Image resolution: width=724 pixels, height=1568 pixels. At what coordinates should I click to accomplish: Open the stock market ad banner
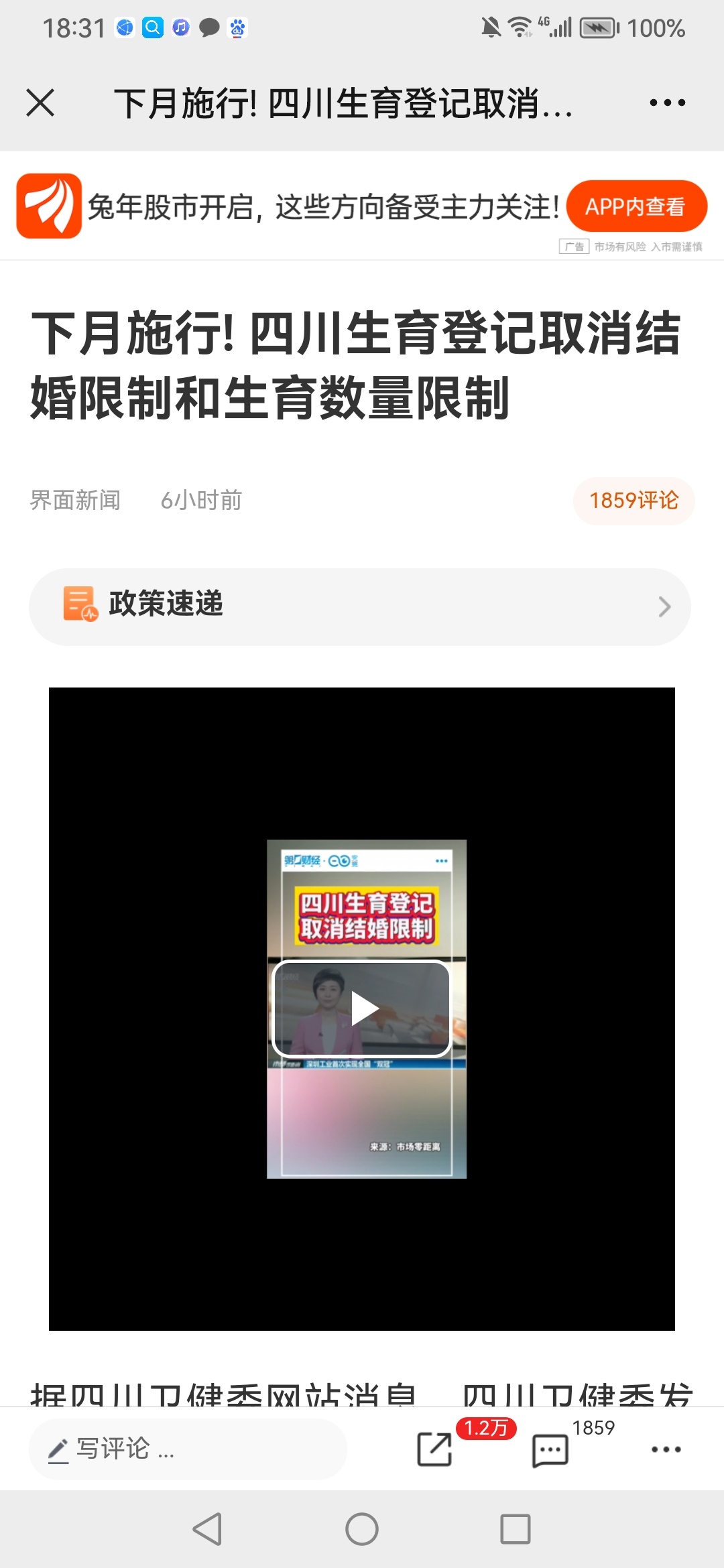pos(322,206)
